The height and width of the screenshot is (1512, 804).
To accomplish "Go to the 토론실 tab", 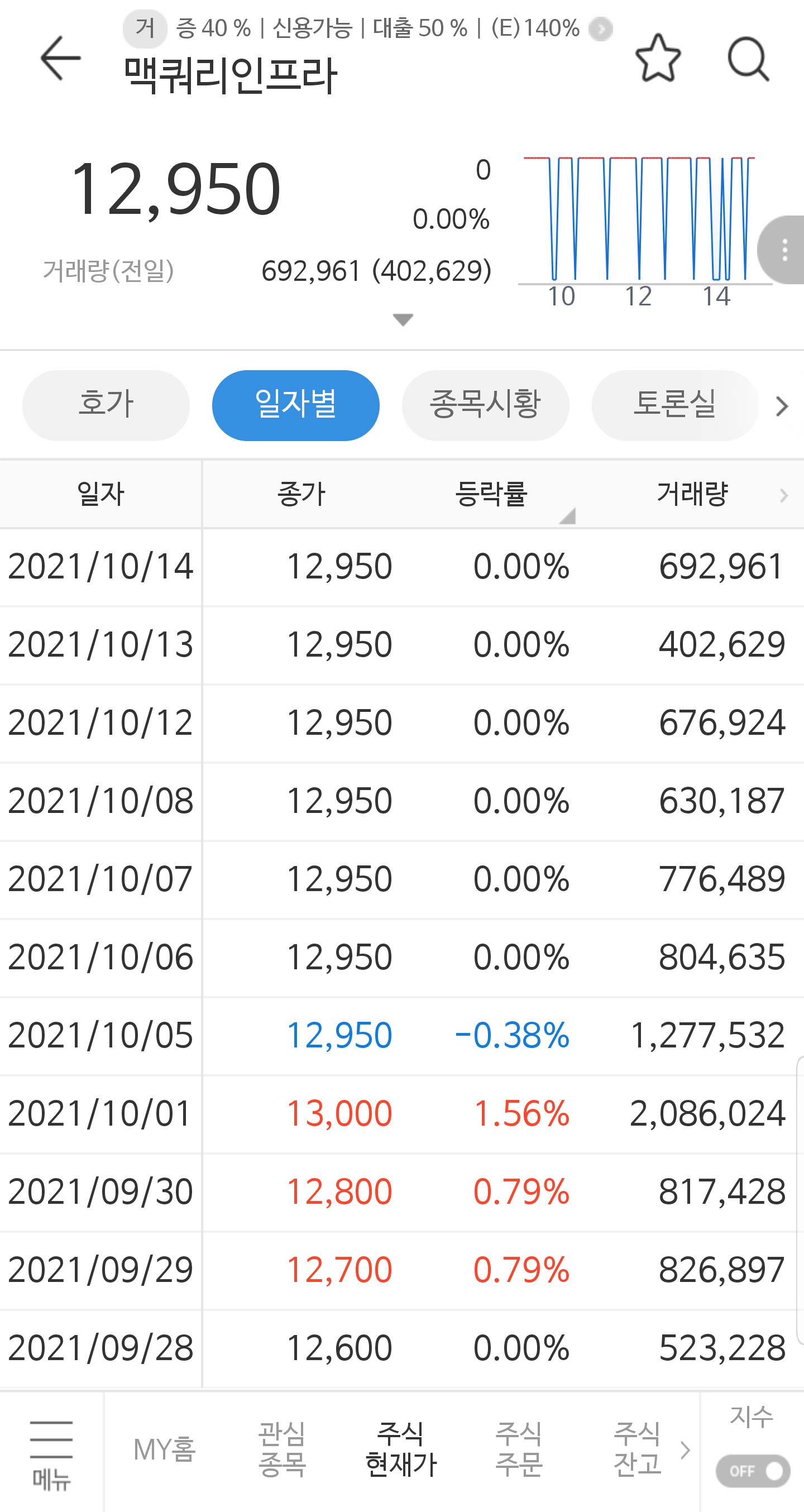I will click(x=675, y=405).
